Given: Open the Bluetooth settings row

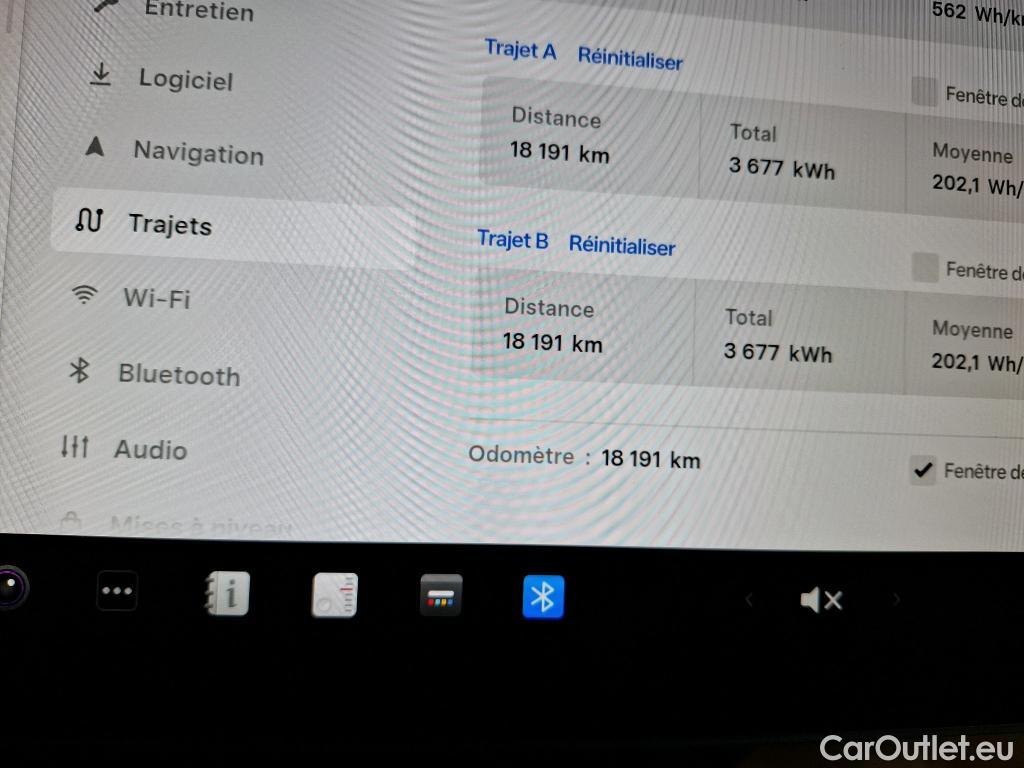Looking at the screenshot, I should pyautogui.click(x=178, y=375).
